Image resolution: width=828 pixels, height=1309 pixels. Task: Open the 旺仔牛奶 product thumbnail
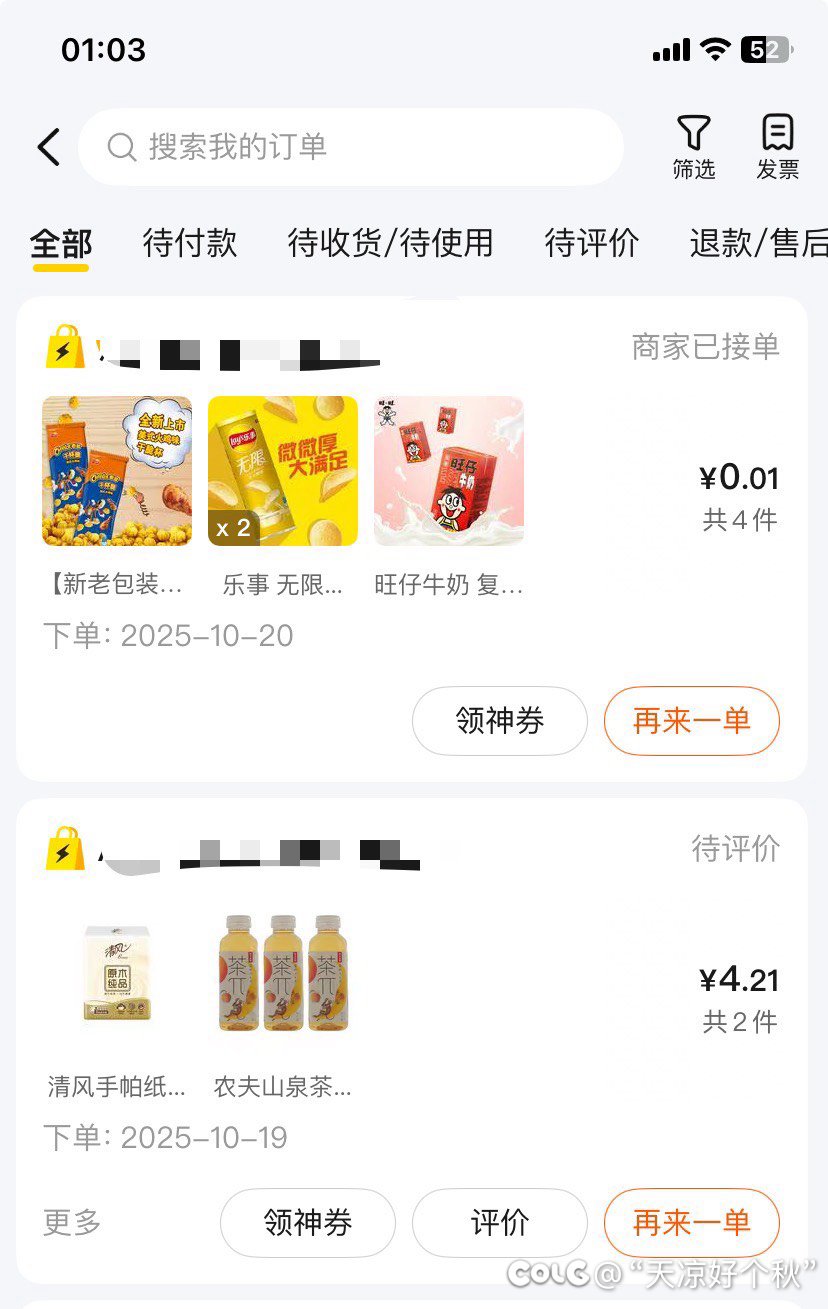pyautogui.click(x=449, y=471)
